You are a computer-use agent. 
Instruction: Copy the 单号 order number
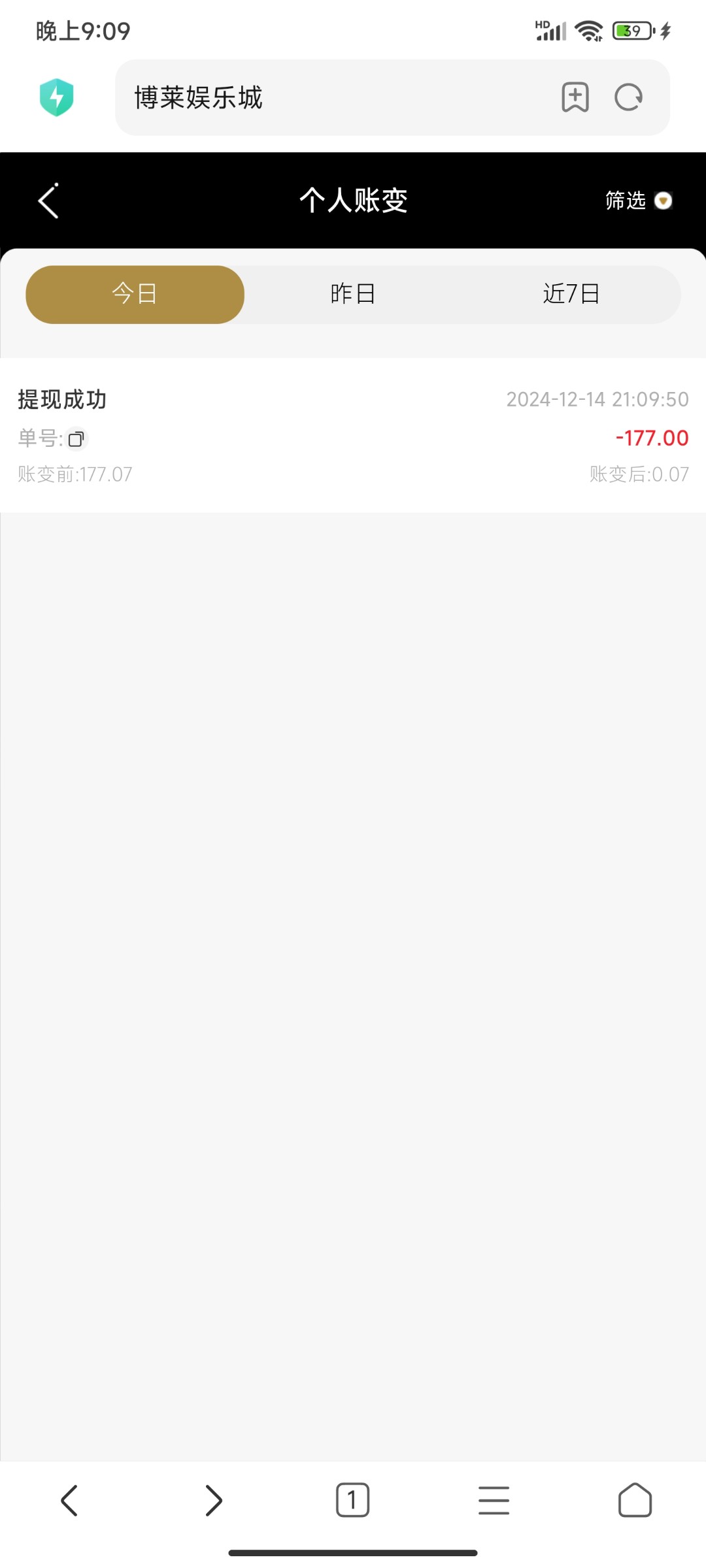[76, 439]
